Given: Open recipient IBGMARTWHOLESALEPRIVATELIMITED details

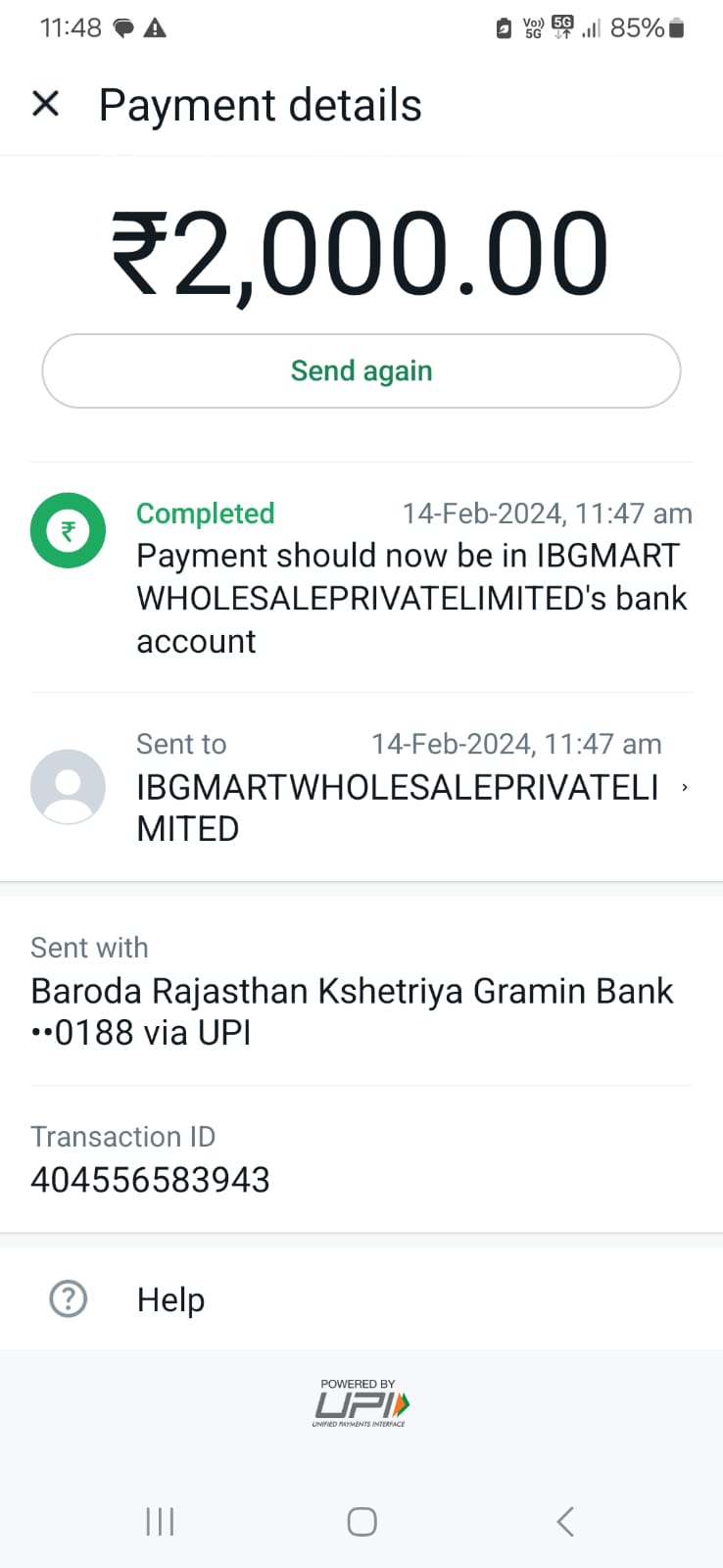Looking at the screenshot, I should point(361,786).
